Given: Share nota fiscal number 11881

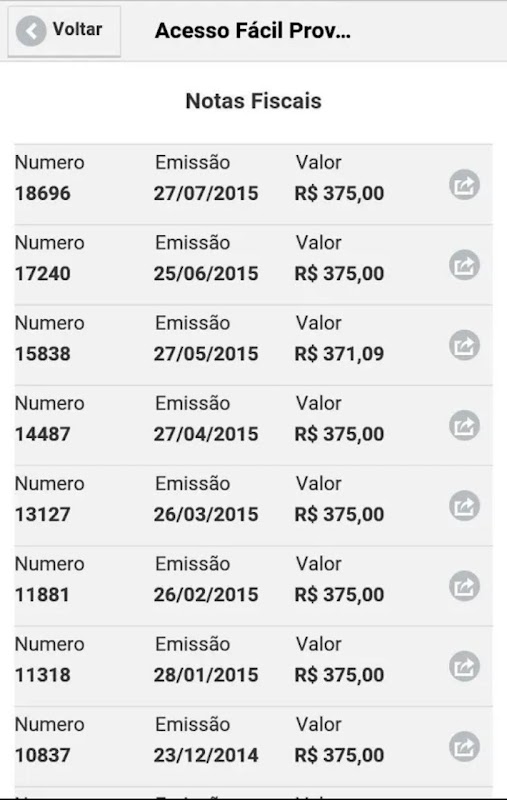Looking at the screenshot, I should (x=464, y=586).
